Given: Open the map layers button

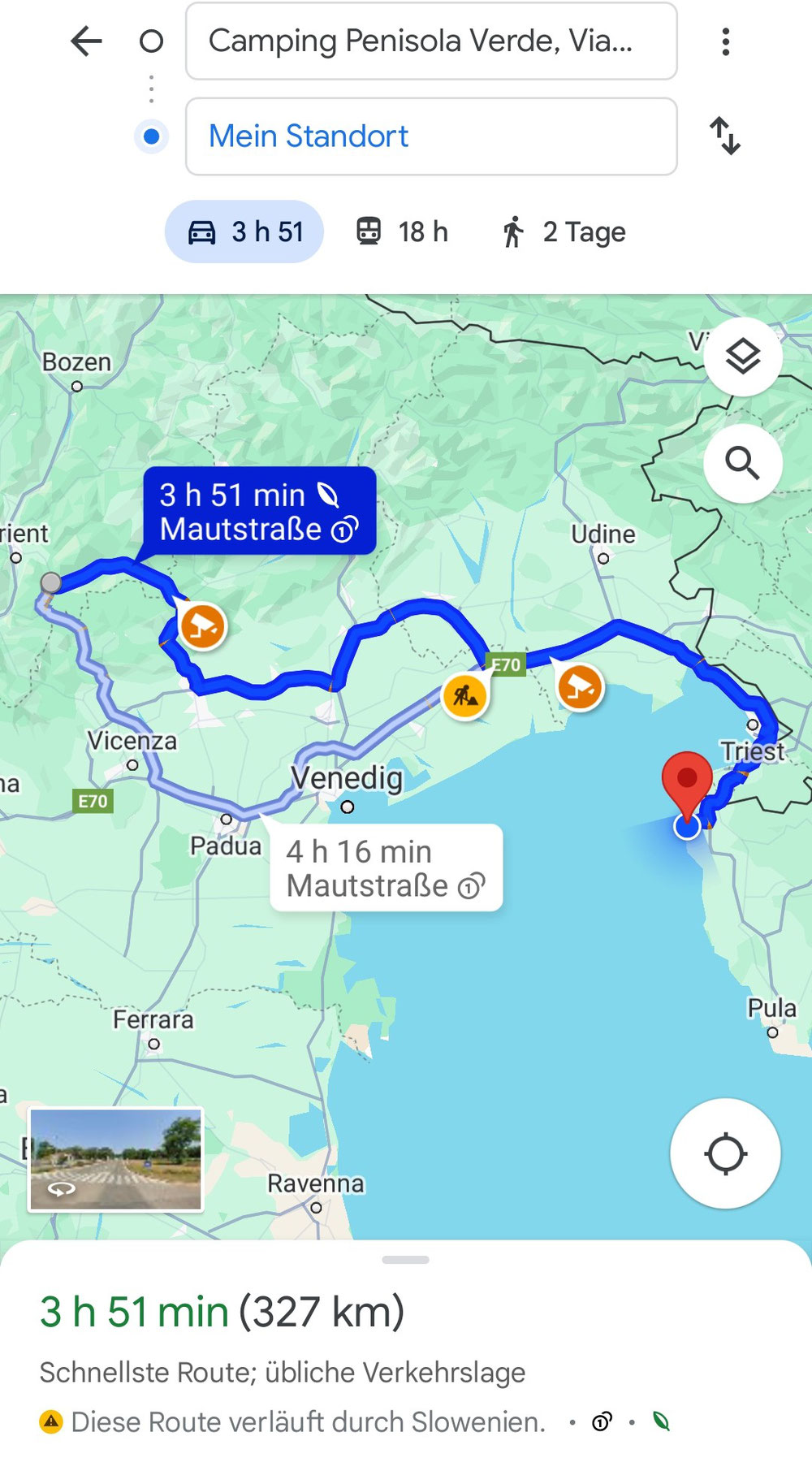Looking at the screenshot, I should pyautogui.click(x=742, y=357).
